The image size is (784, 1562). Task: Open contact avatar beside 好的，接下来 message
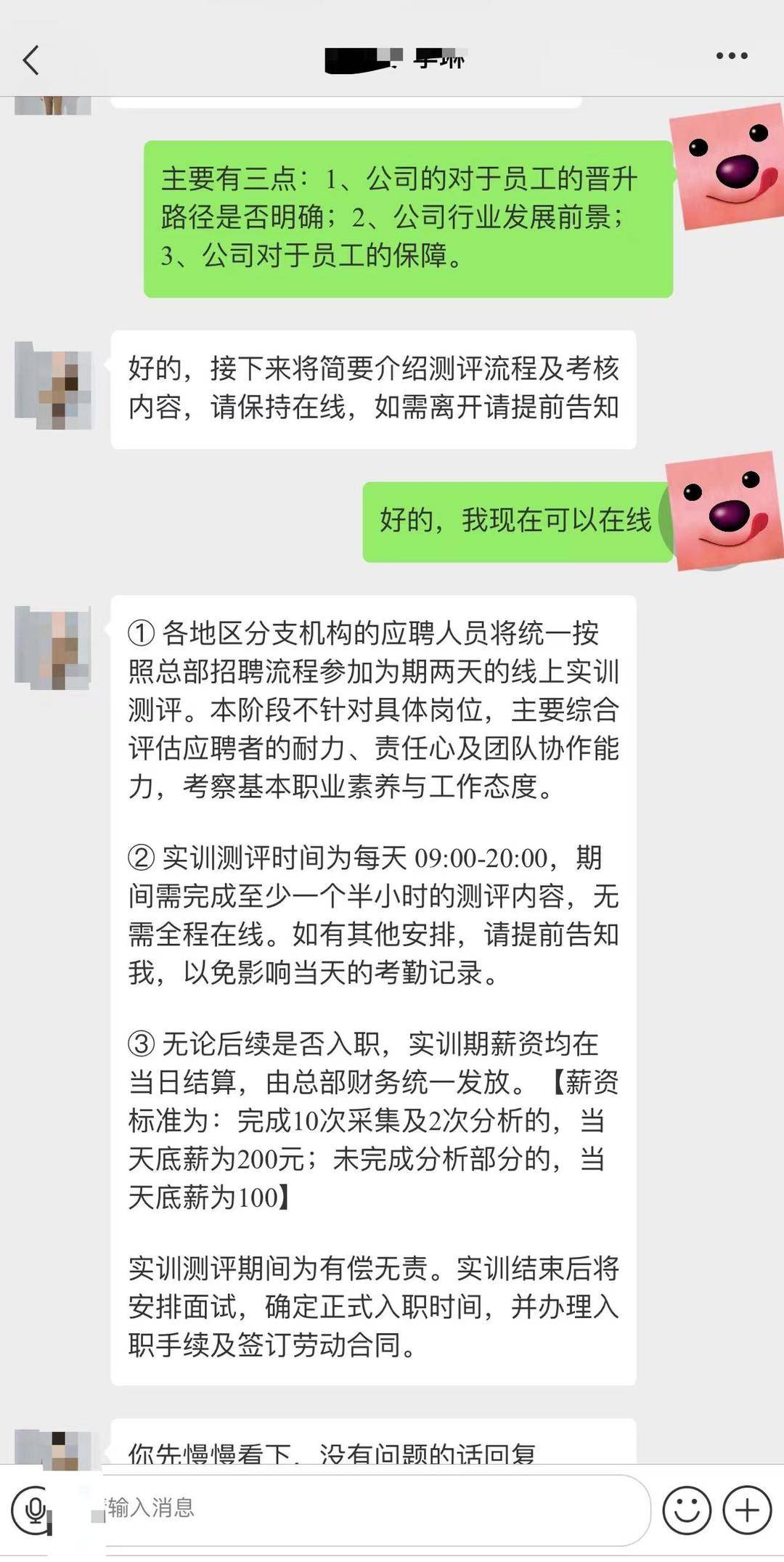click(54, 385)
